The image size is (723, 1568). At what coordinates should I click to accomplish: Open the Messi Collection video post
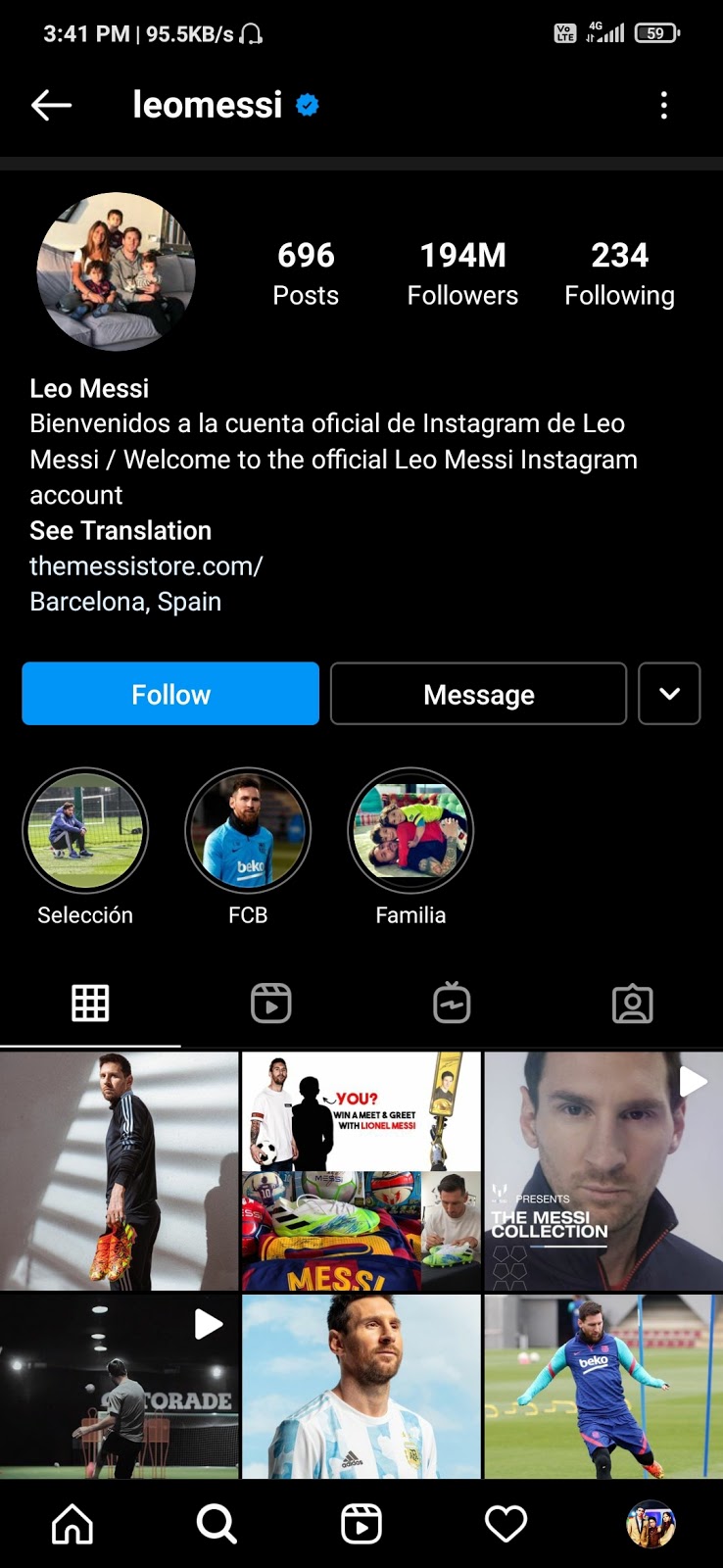click(602, 1170)
